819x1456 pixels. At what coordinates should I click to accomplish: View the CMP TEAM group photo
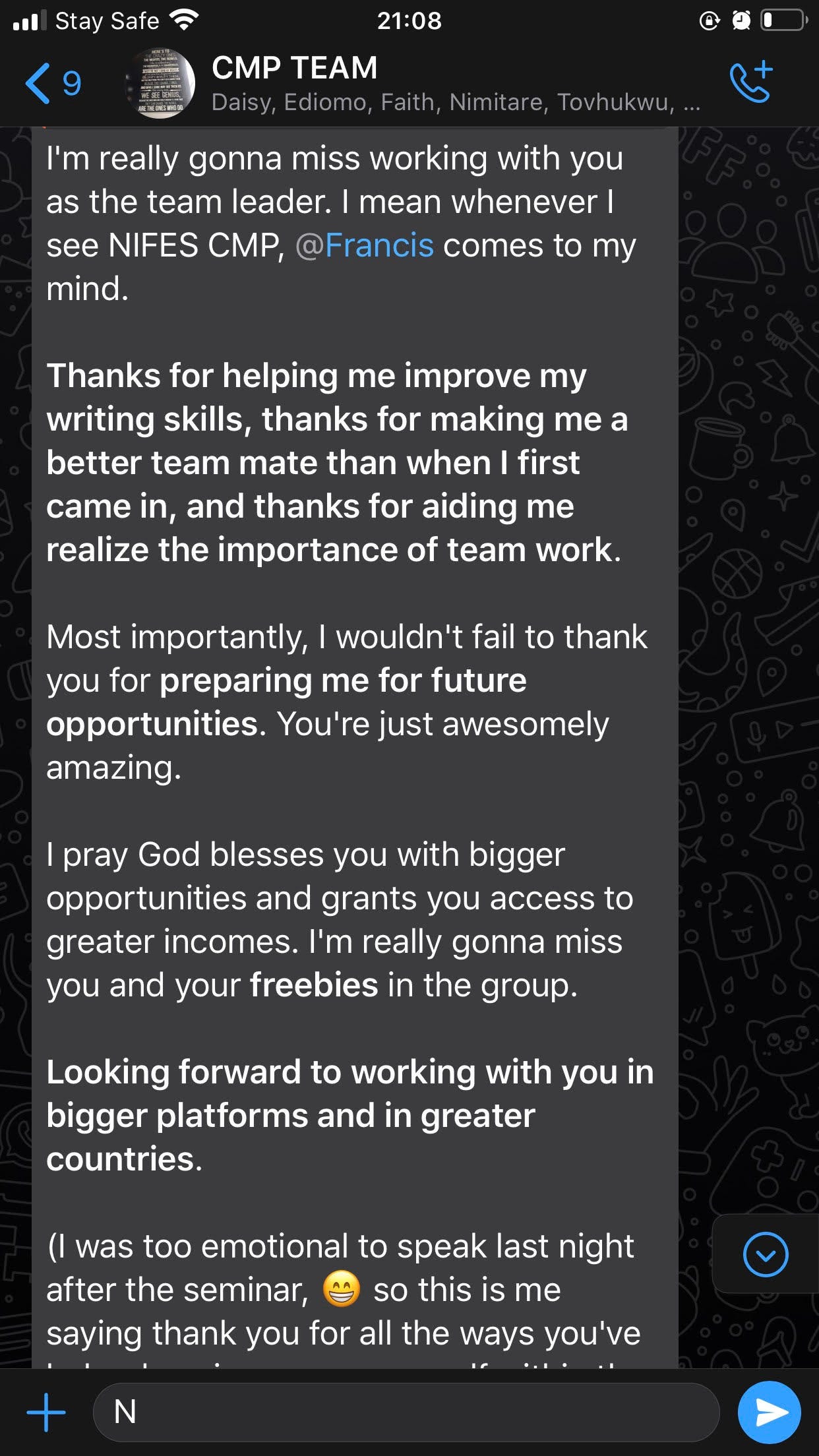point(162,83)
